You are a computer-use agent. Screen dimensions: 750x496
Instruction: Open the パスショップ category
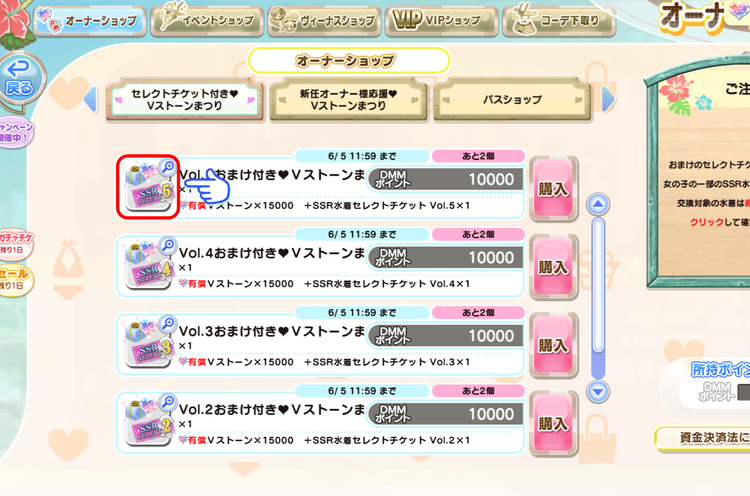coord(512,100)
